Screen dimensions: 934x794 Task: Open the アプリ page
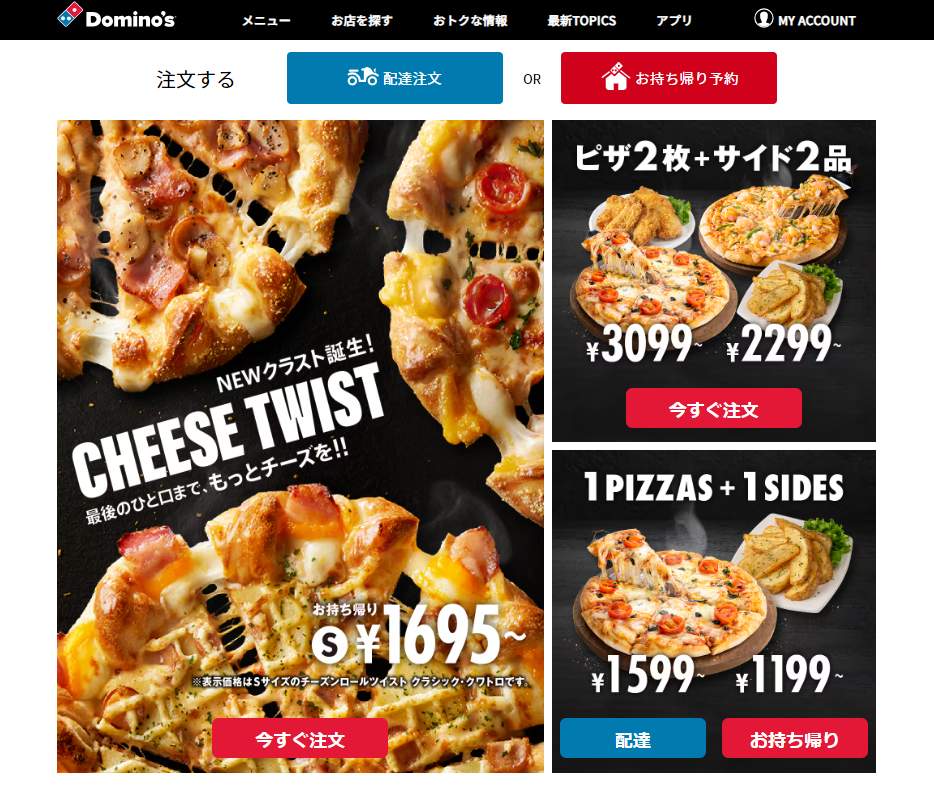click(674, 20)
